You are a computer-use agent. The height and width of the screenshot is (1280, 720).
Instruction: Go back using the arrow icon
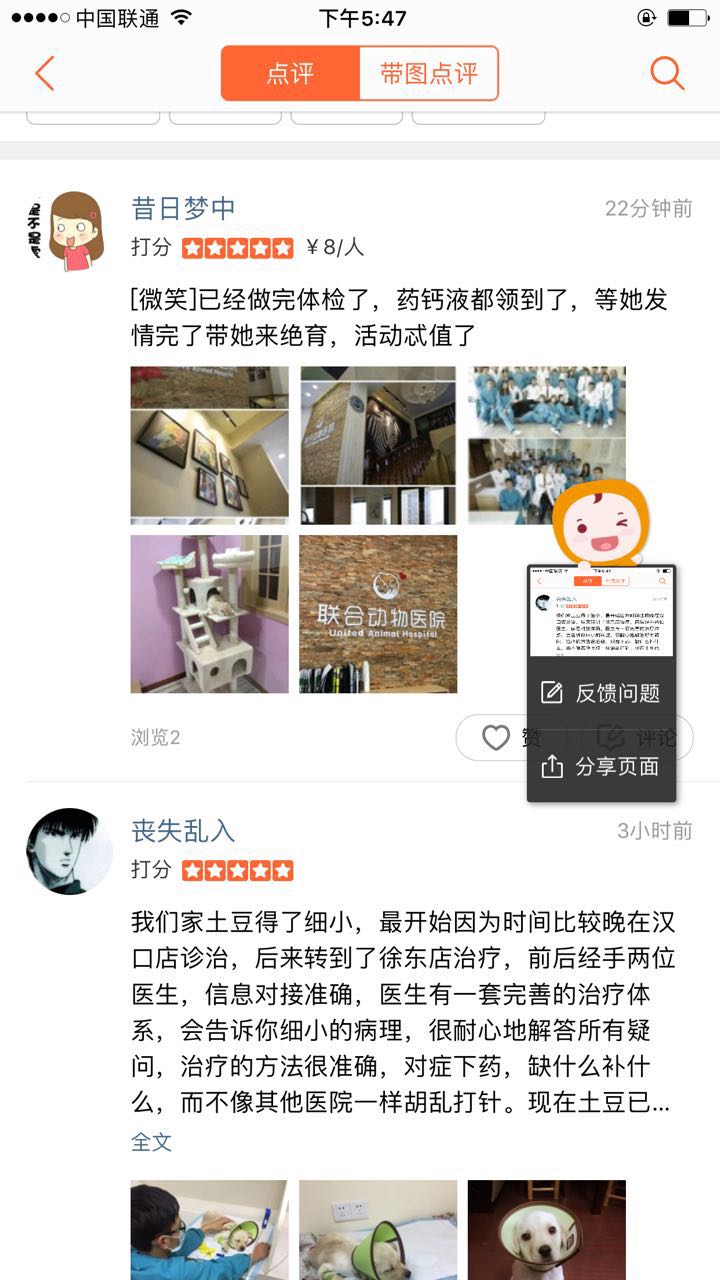tap(44, 74)
